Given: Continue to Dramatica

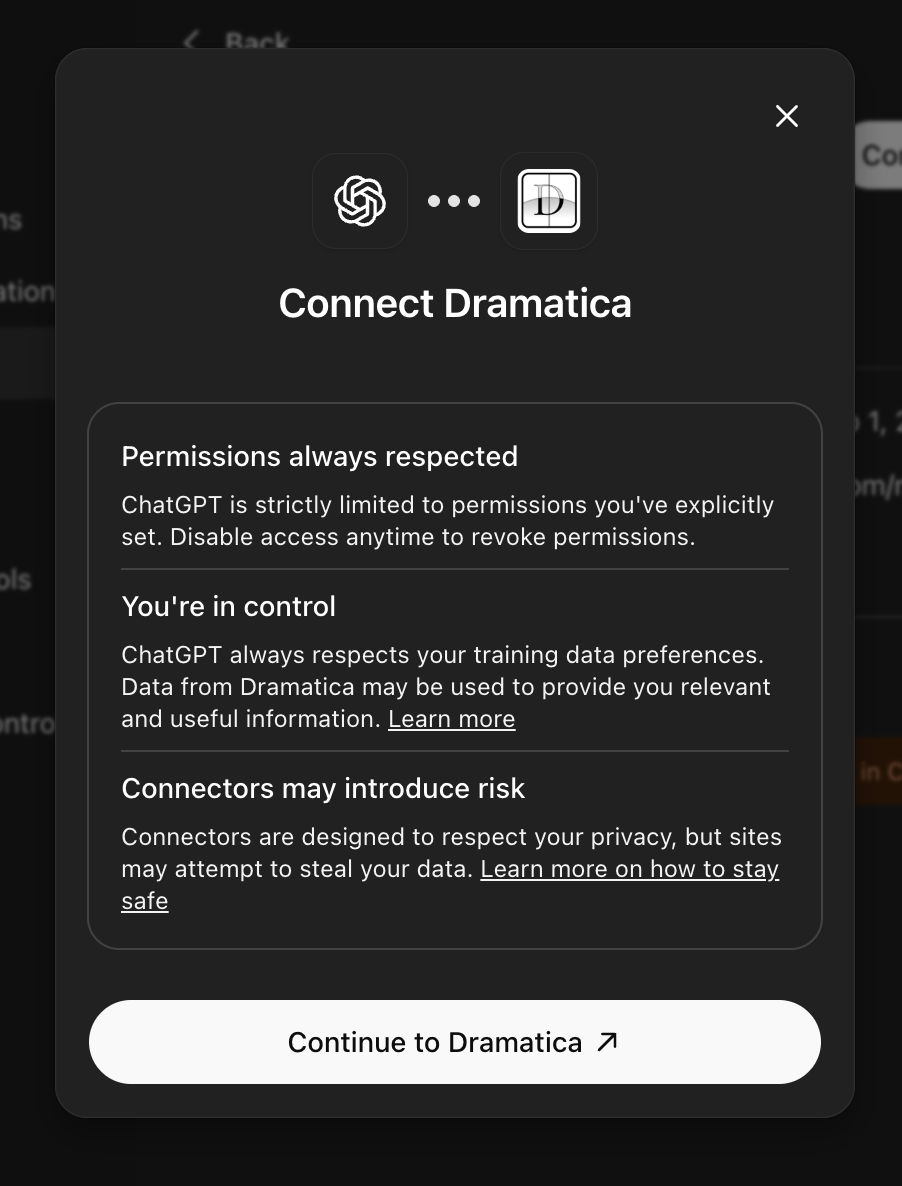Looking at the screenshot, I should pyautogui.click(x=454, y=1042).
